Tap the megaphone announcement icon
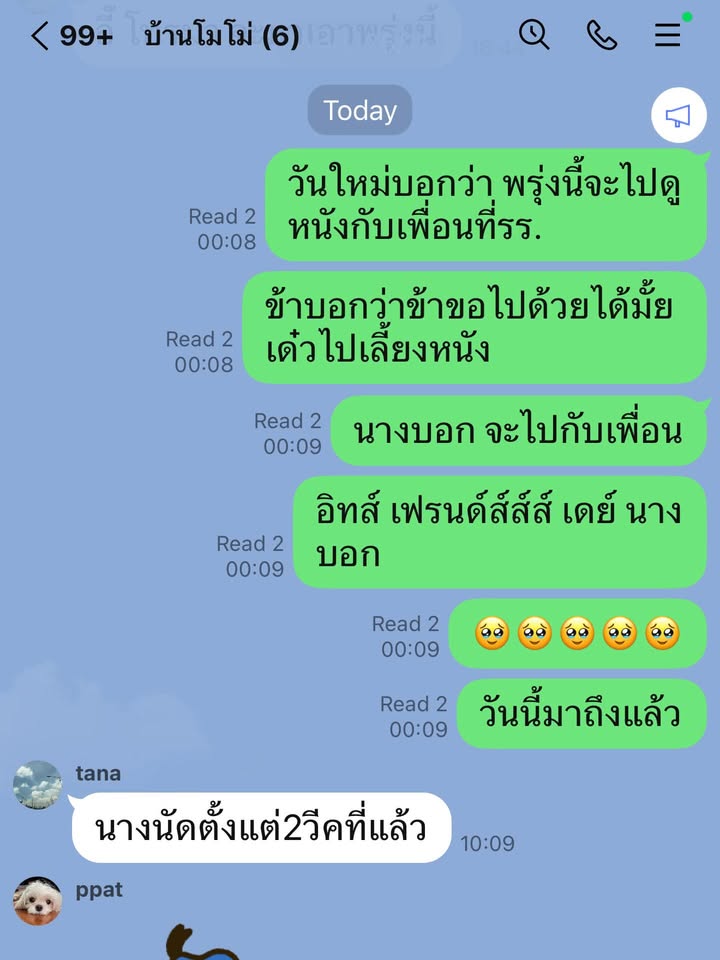720x960 pixels. 681,113
